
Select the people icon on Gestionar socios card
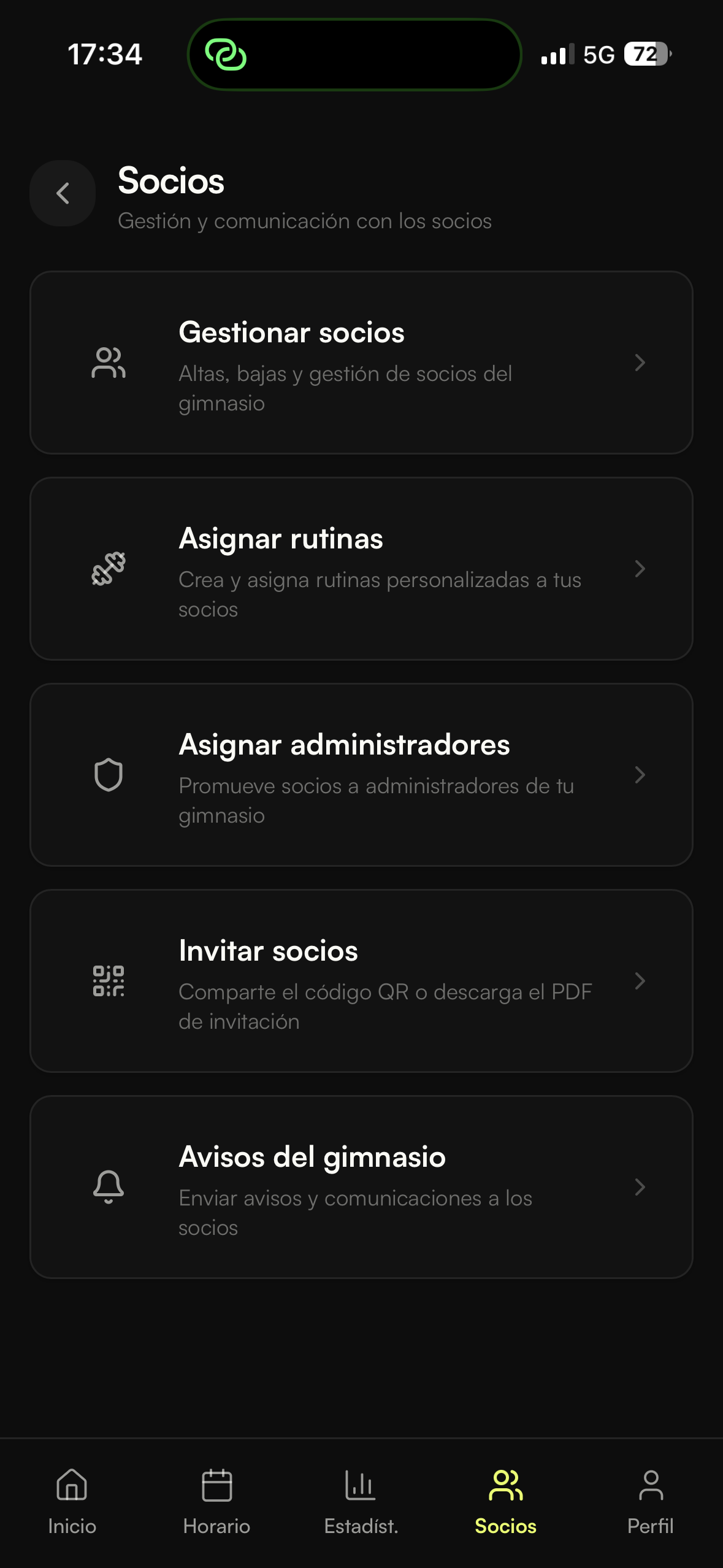108,362
